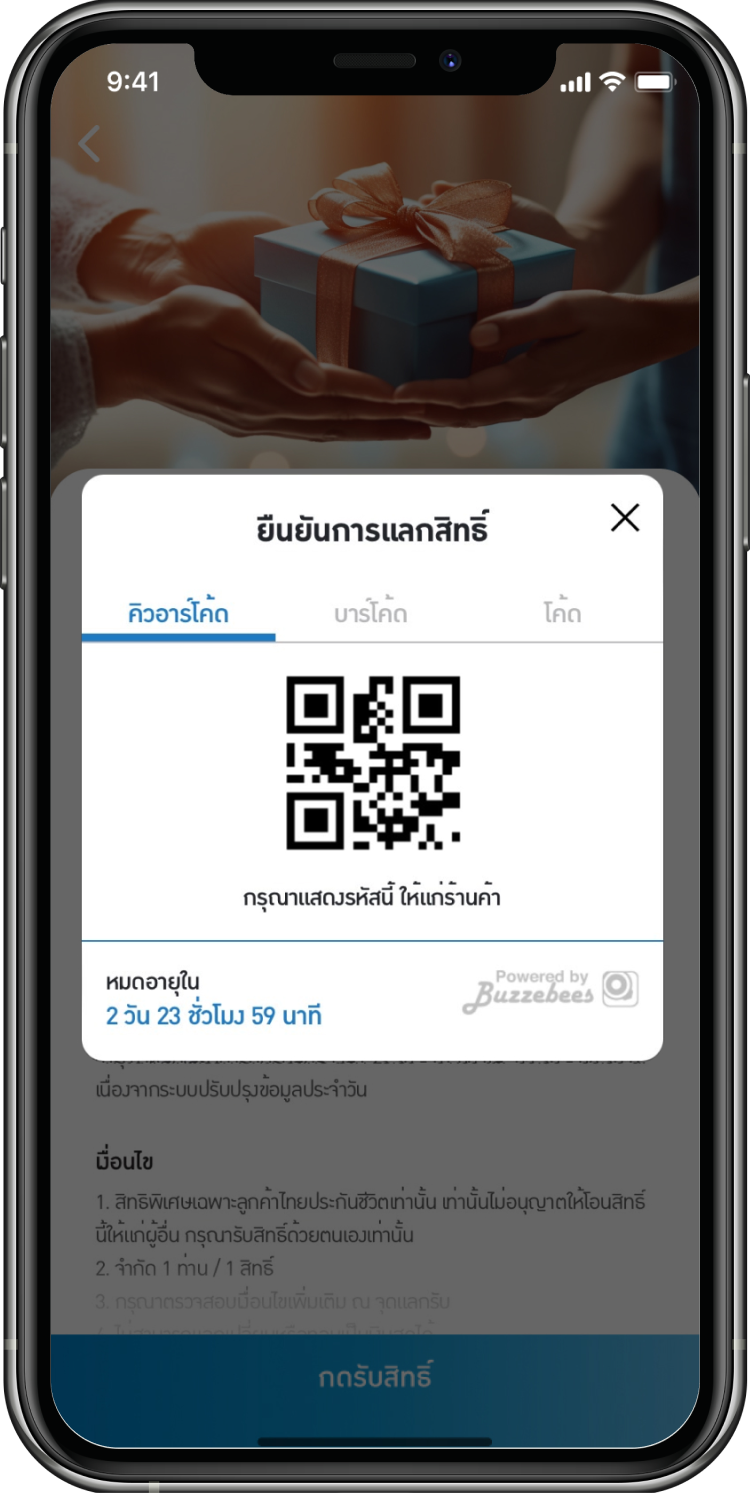The height and width of the screenshot is (1493, 750).
Task: Switch to the โค้ด tab
Action: pyautogui.click(x=563, y=613)
